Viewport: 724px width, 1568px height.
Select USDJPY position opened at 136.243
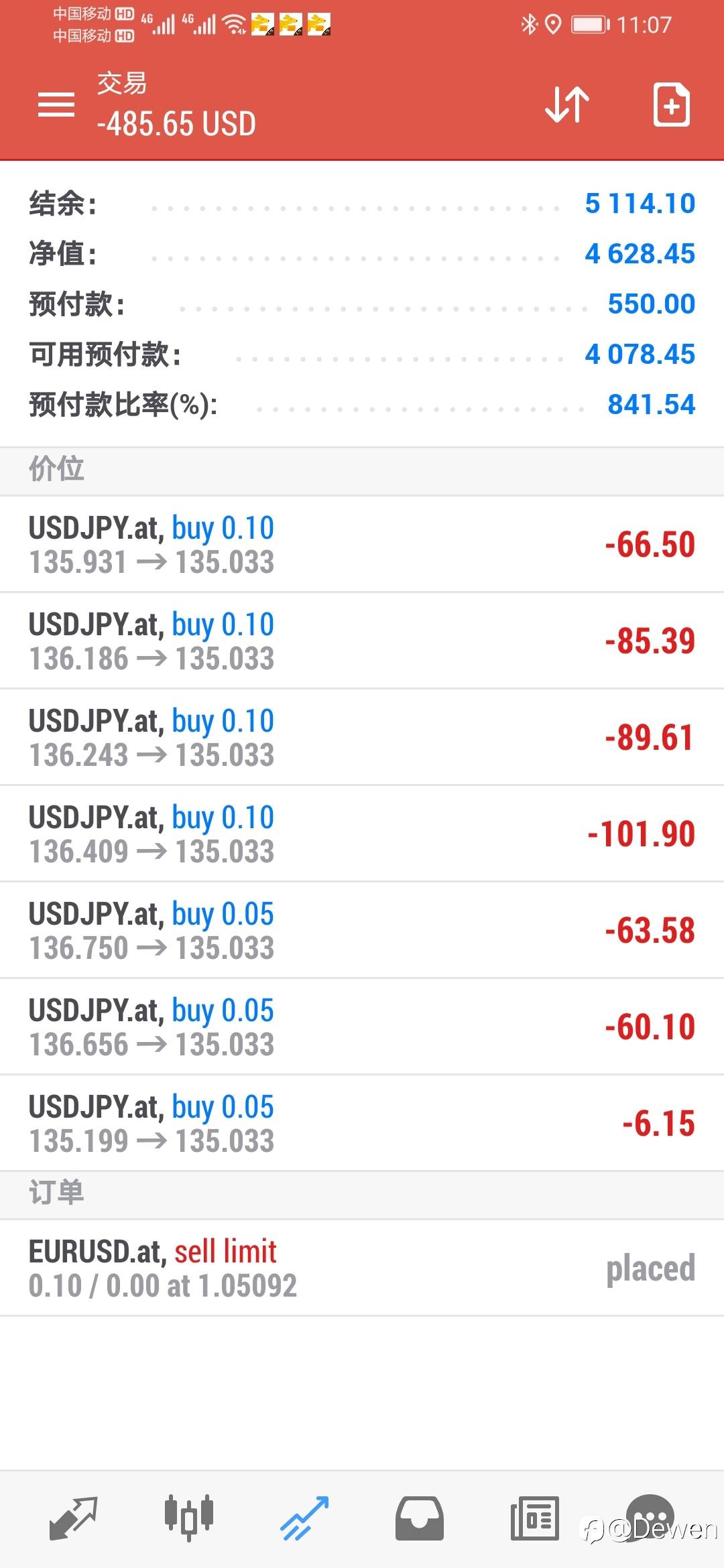pos(362,737)
